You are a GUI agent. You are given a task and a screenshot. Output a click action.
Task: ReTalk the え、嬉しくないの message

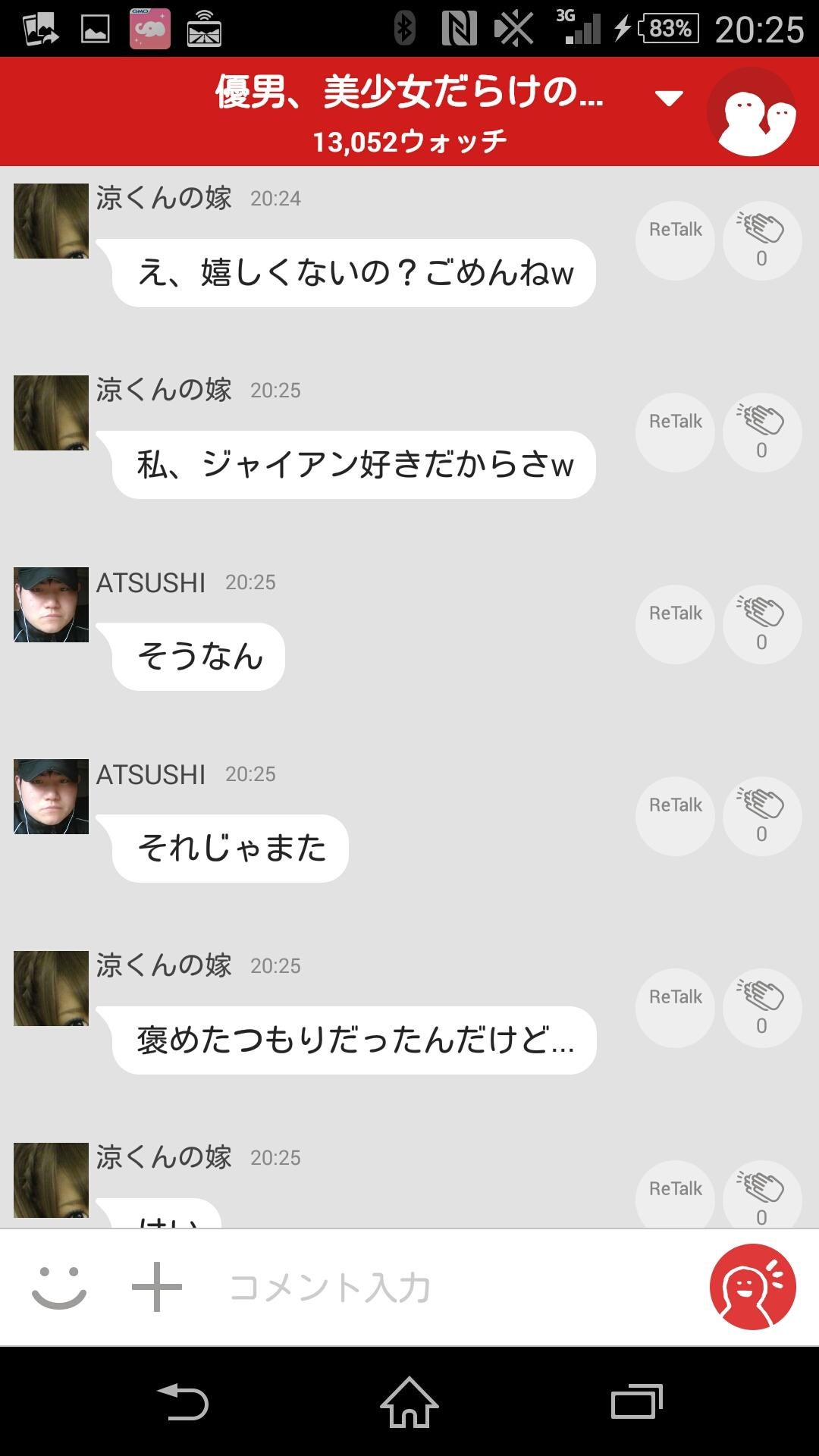point(674,240)
